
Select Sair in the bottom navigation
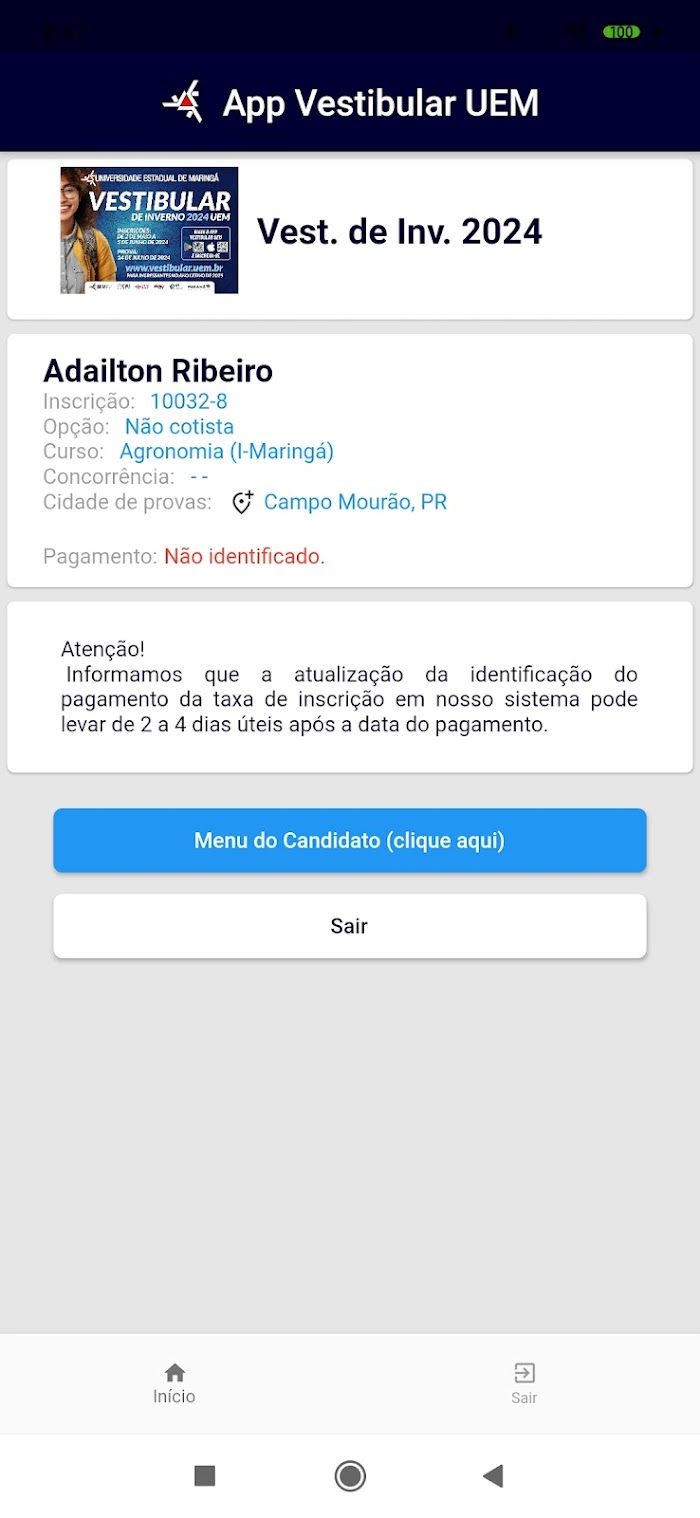[x=524, y=1384]
